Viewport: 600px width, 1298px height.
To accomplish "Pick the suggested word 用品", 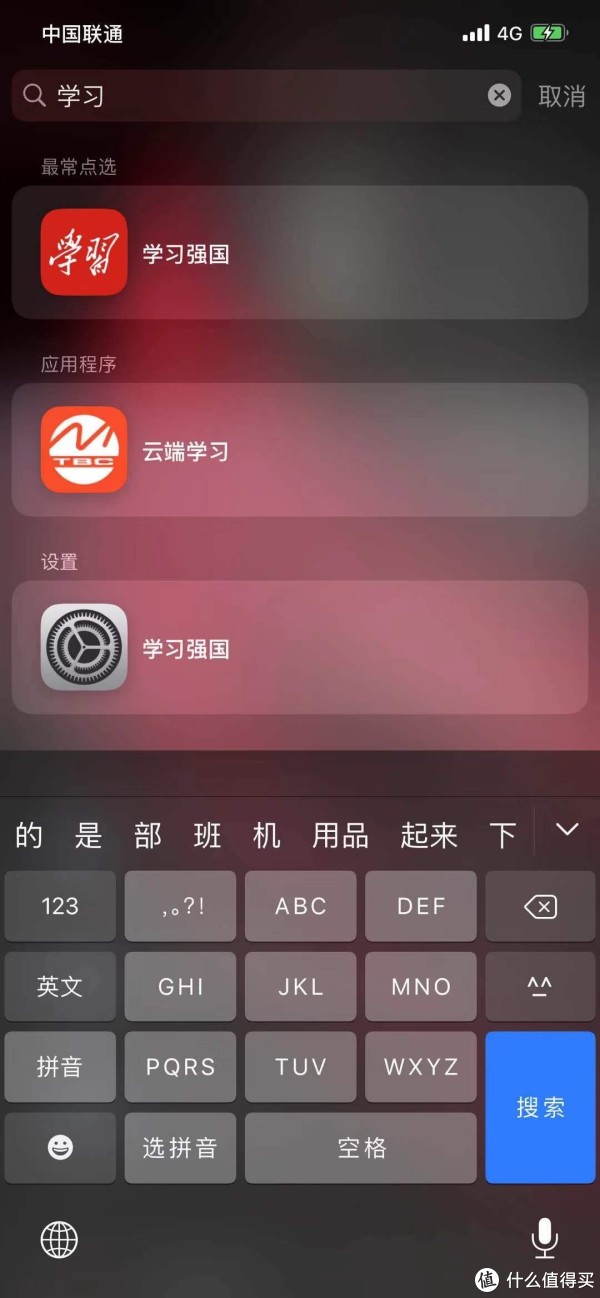I will point(341,835).
